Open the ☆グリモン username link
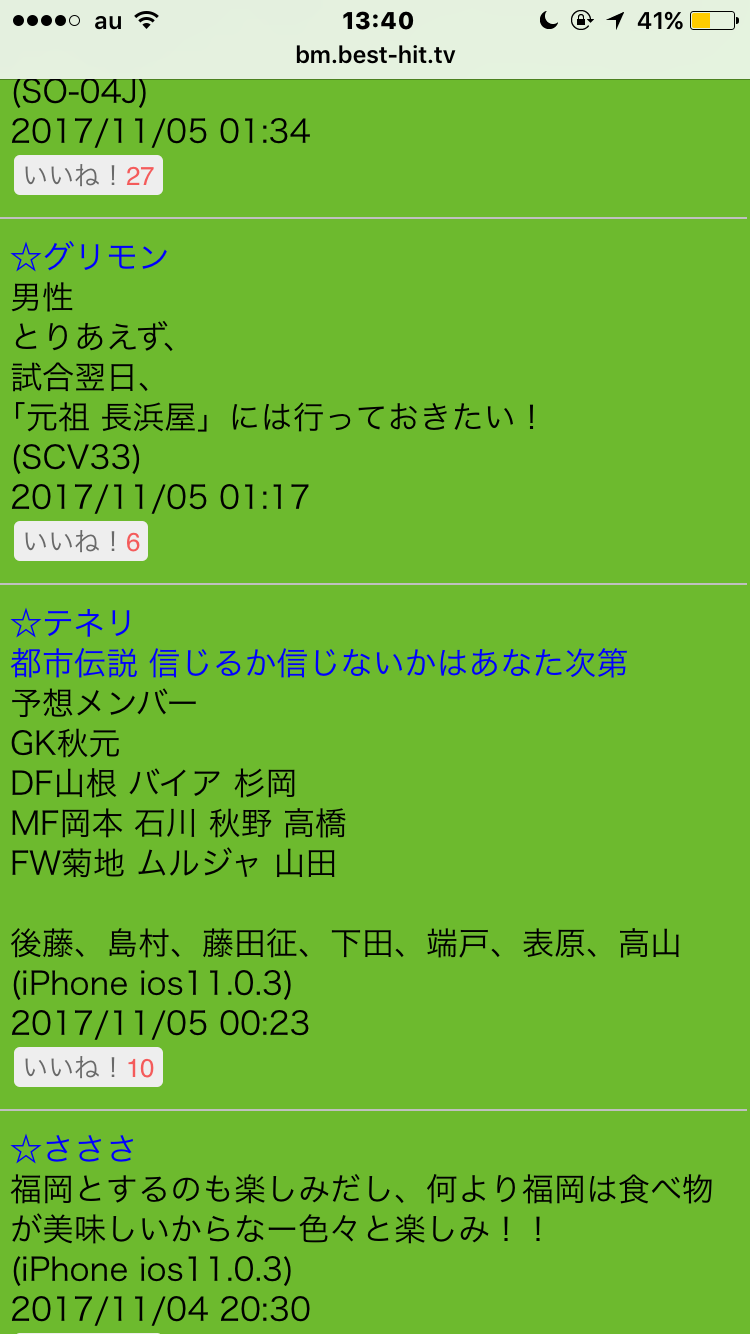750x1334 pixels. [90, 258]
